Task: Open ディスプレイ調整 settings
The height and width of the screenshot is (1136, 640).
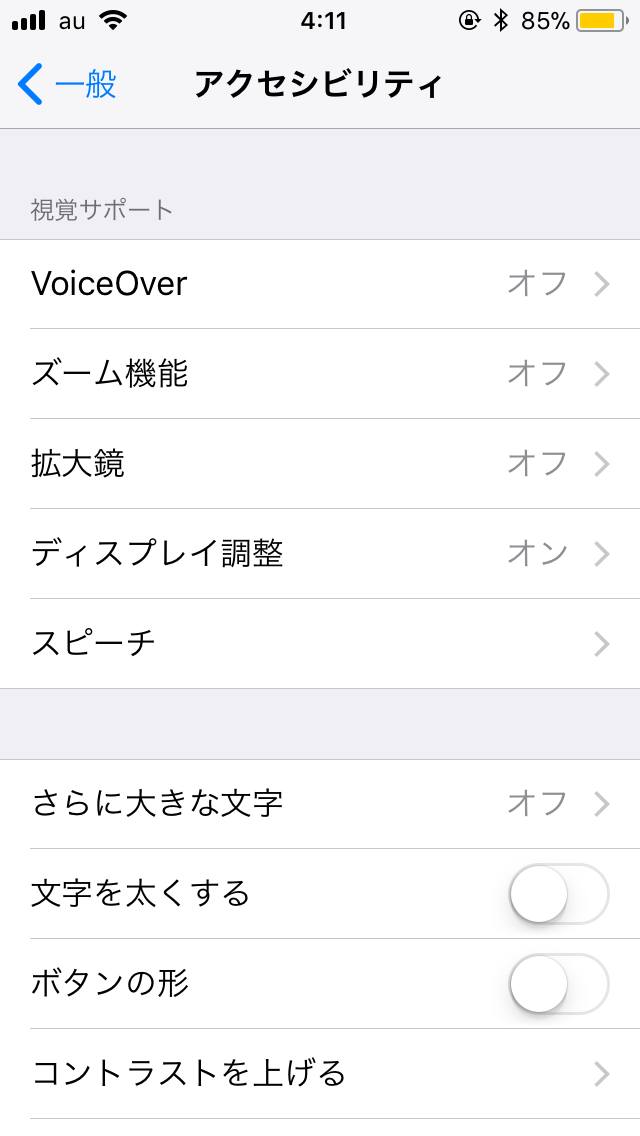Action: (x=320, y=554)
